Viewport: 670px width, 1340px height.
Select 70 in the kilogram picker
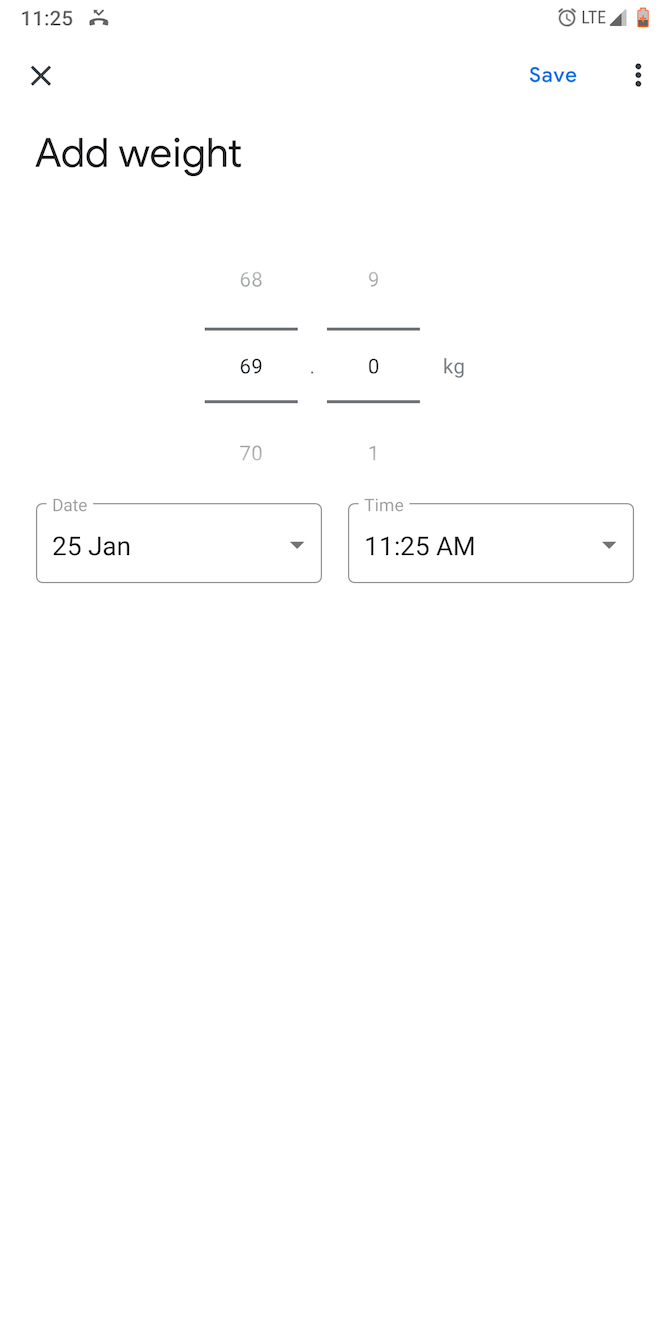[x=251, y=453]
